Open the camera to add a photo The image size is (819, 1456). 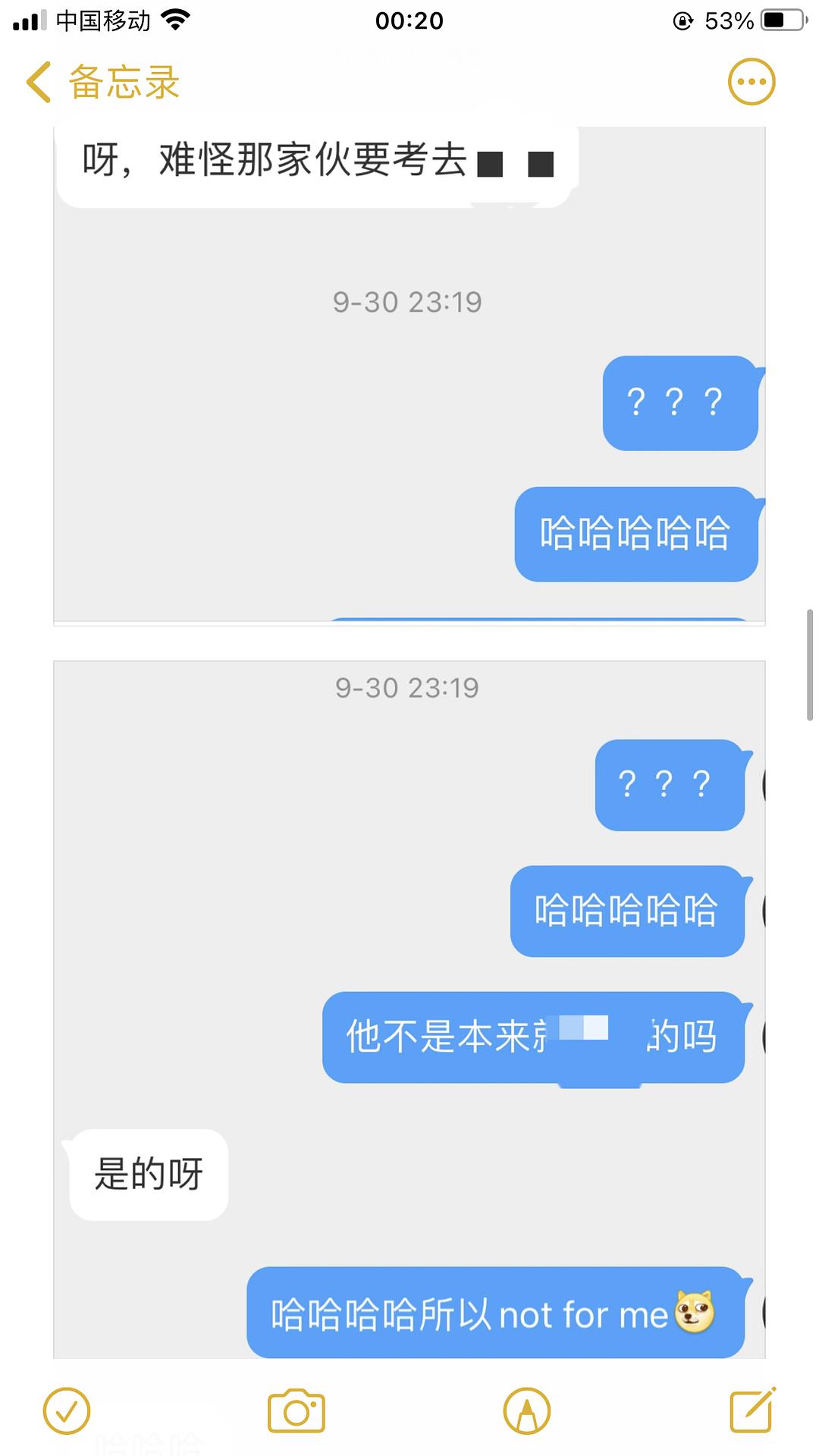(x=297, y=1411)
